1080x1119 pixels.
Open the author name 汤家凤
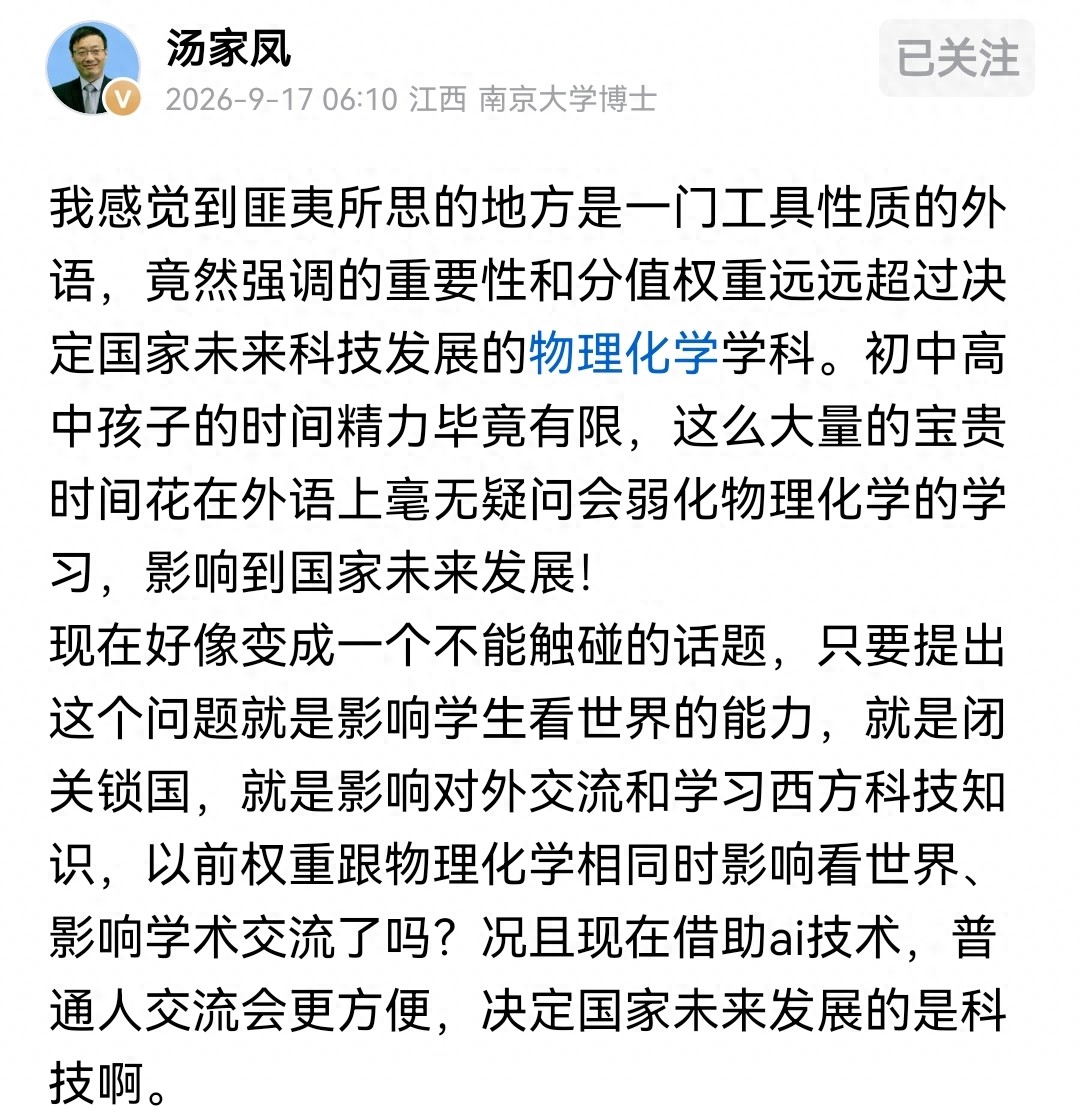pos(228,49)
